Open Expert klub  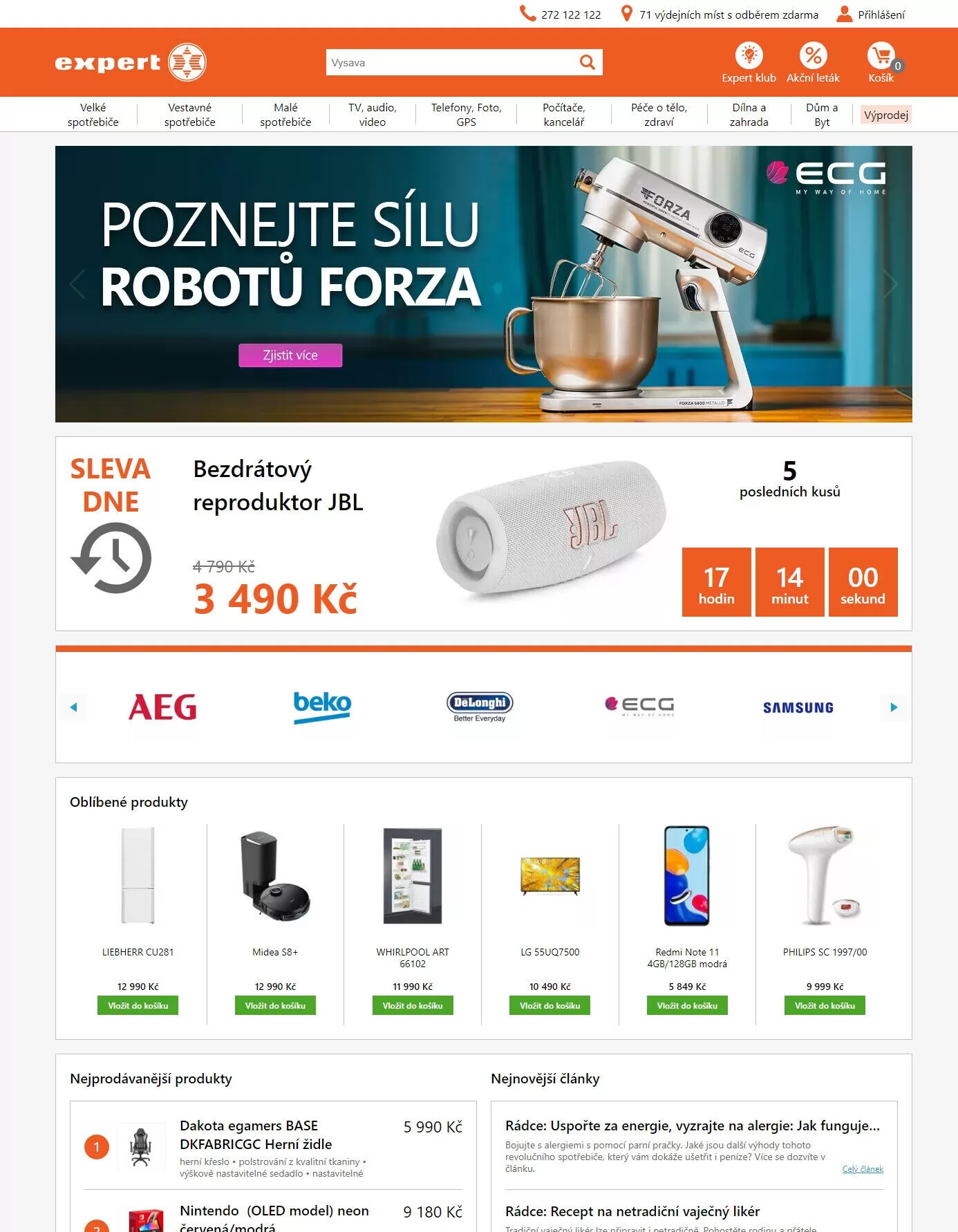[x=749, y=62]
